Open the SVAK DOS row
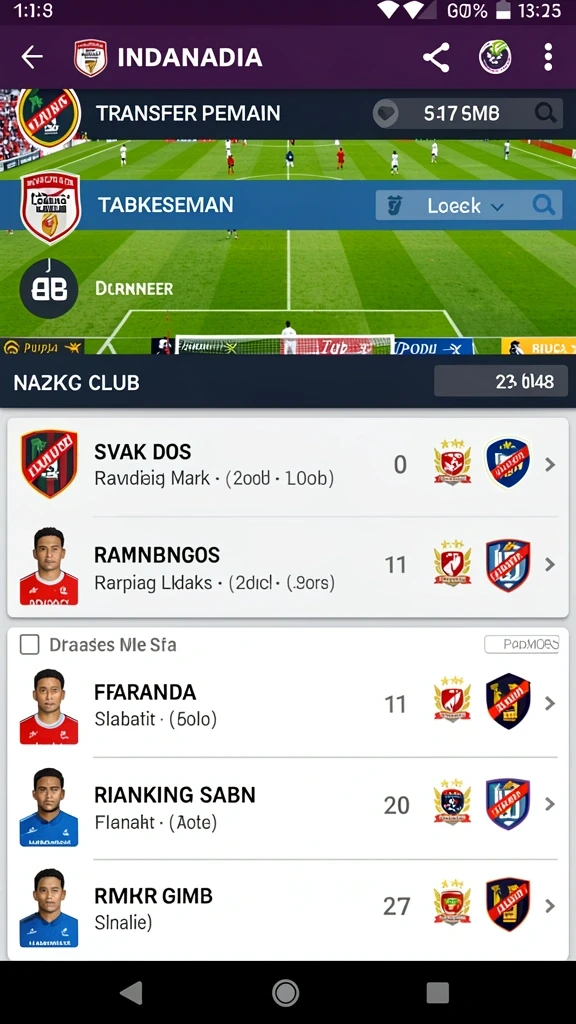This screenshot has height=1024, width=576. click(287, 465)
